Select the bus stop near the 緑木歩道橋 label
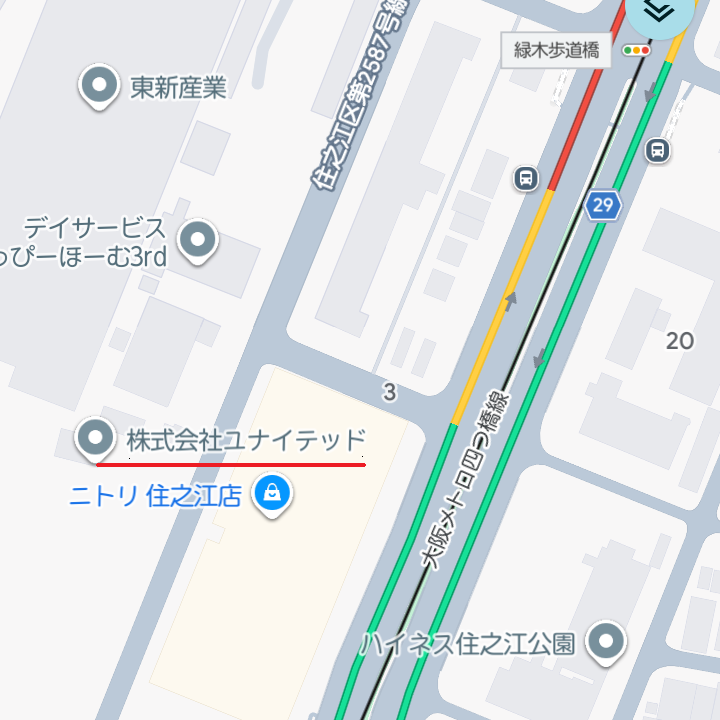Viewport: 720px width, 720px height. pyautogui.click(x=657, y=151)
